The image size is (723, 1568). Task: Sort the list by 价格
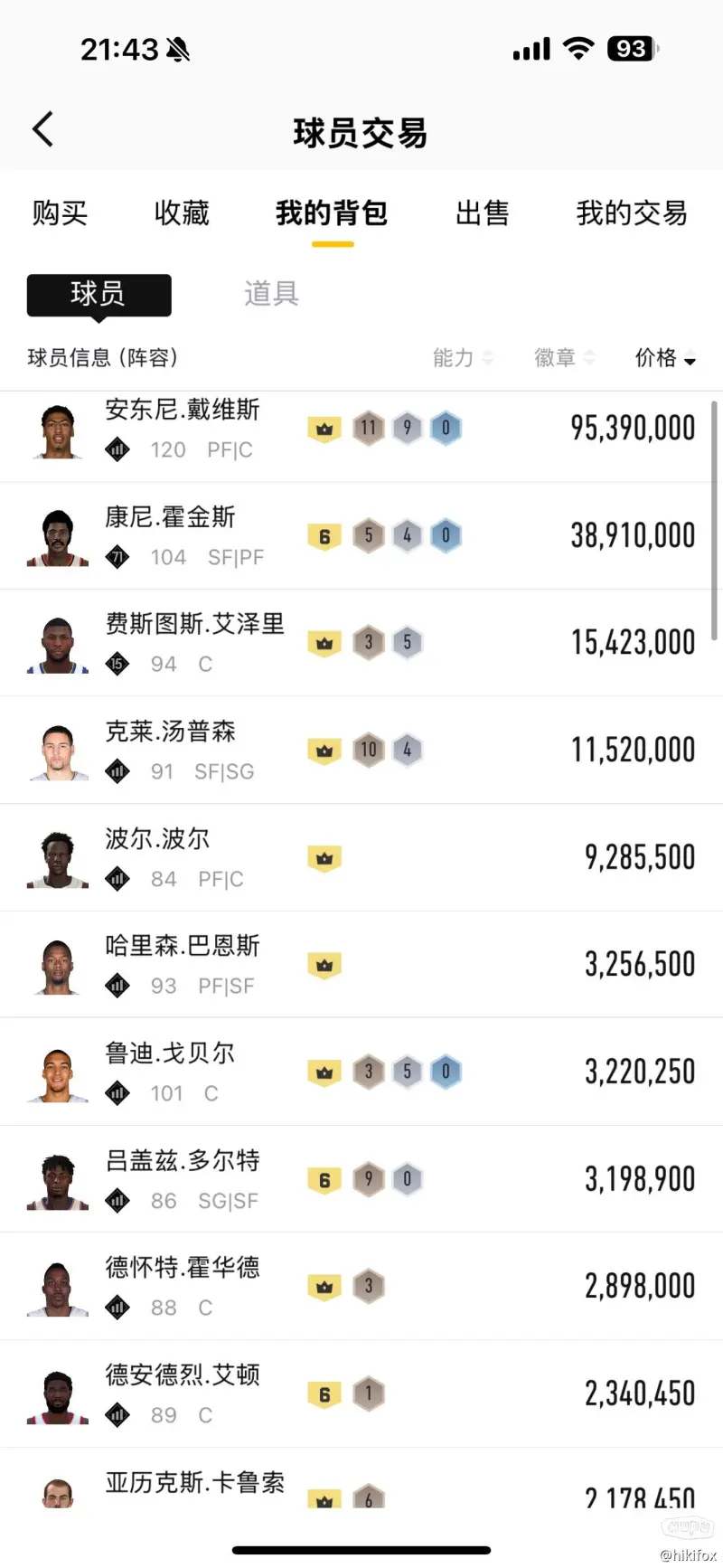pos(665,358)
